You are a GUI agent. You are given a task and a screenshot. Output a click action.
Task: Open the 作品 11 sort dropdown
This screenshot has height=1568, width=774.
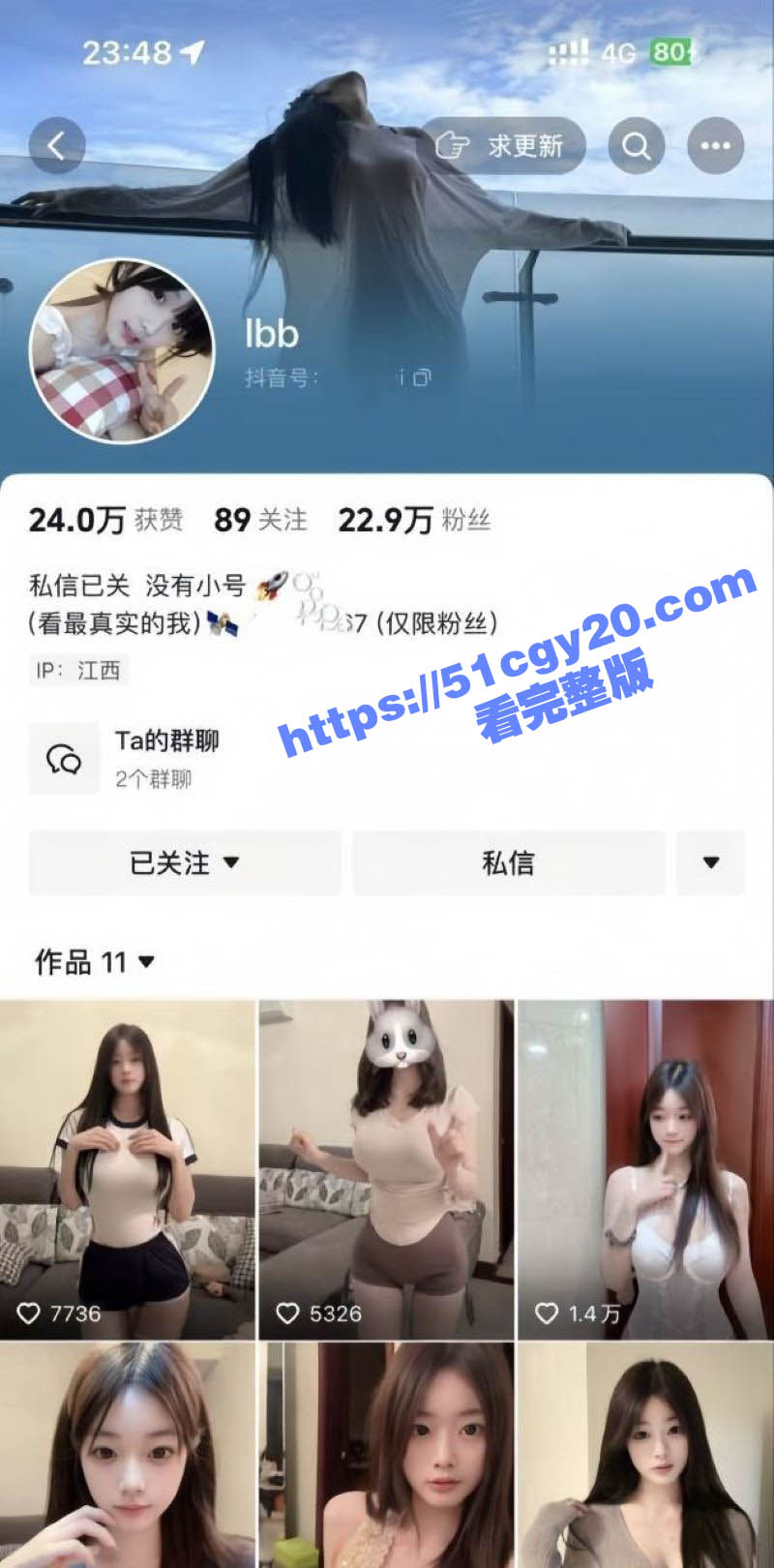(95, 962)
